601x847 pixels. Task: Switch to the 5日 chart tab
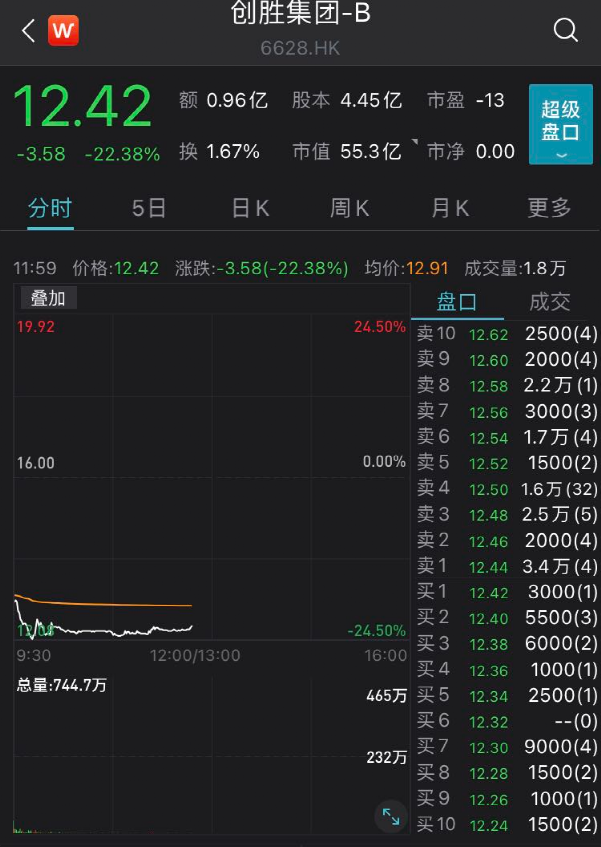click(x=149, y=208)
